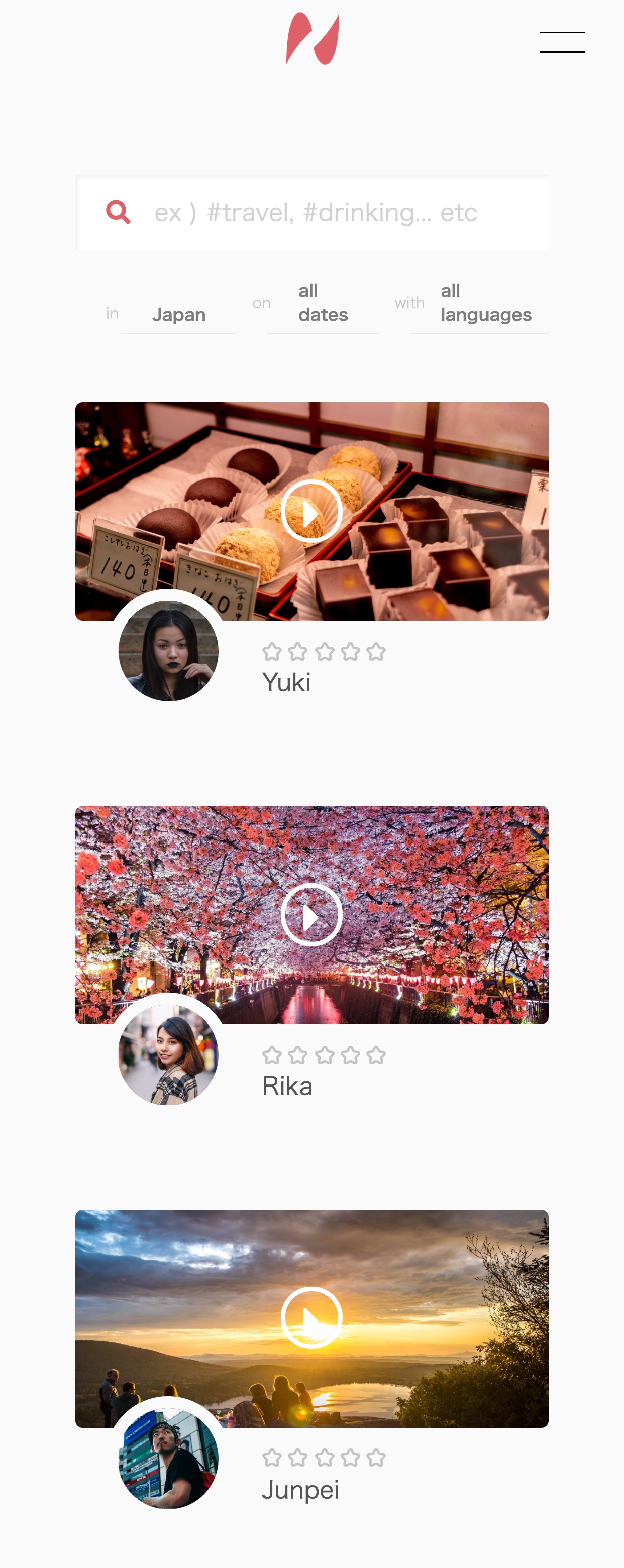Screen dimensions: 624x1568
Task: Open the all languages filter
Action: point(485,303)
